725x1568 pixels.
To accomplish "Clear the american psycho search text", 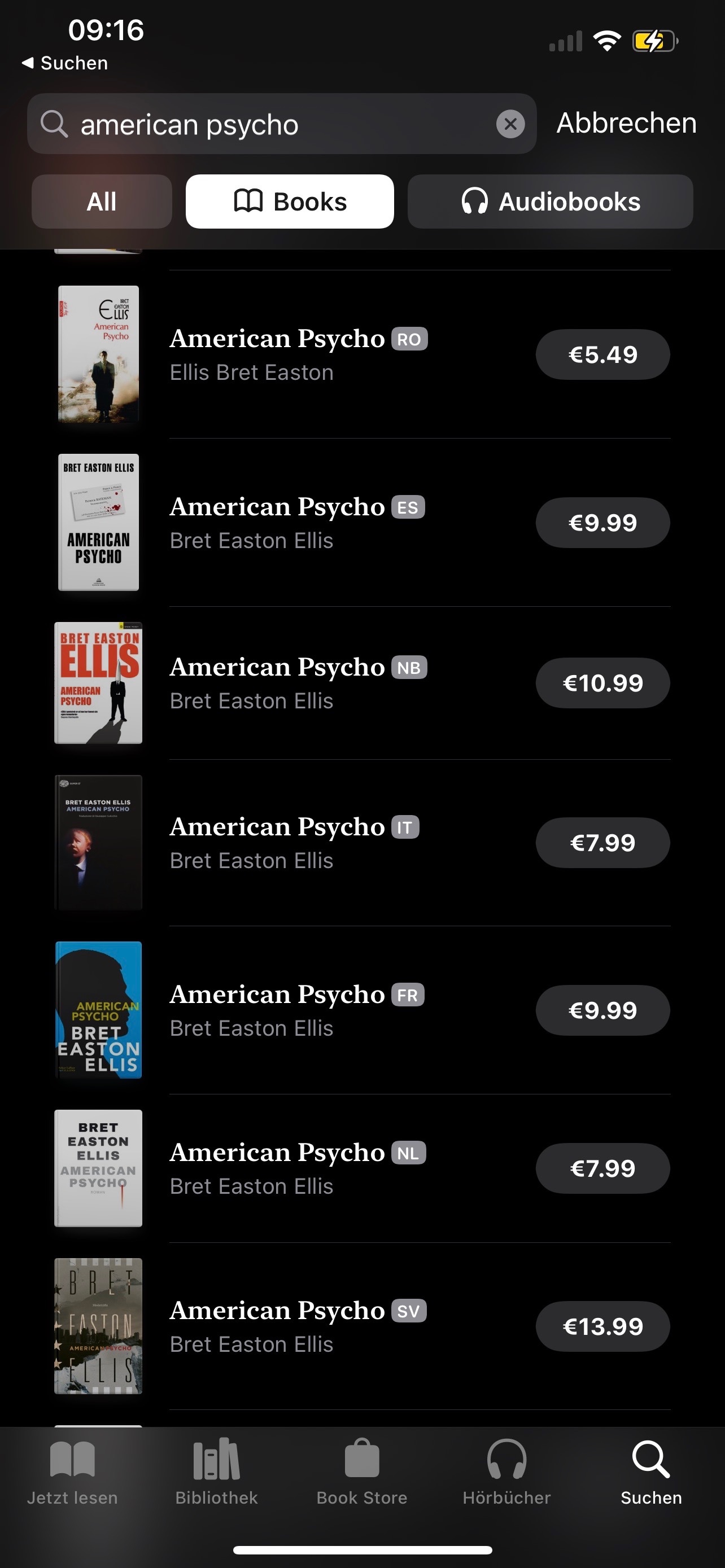I will 510,124.
